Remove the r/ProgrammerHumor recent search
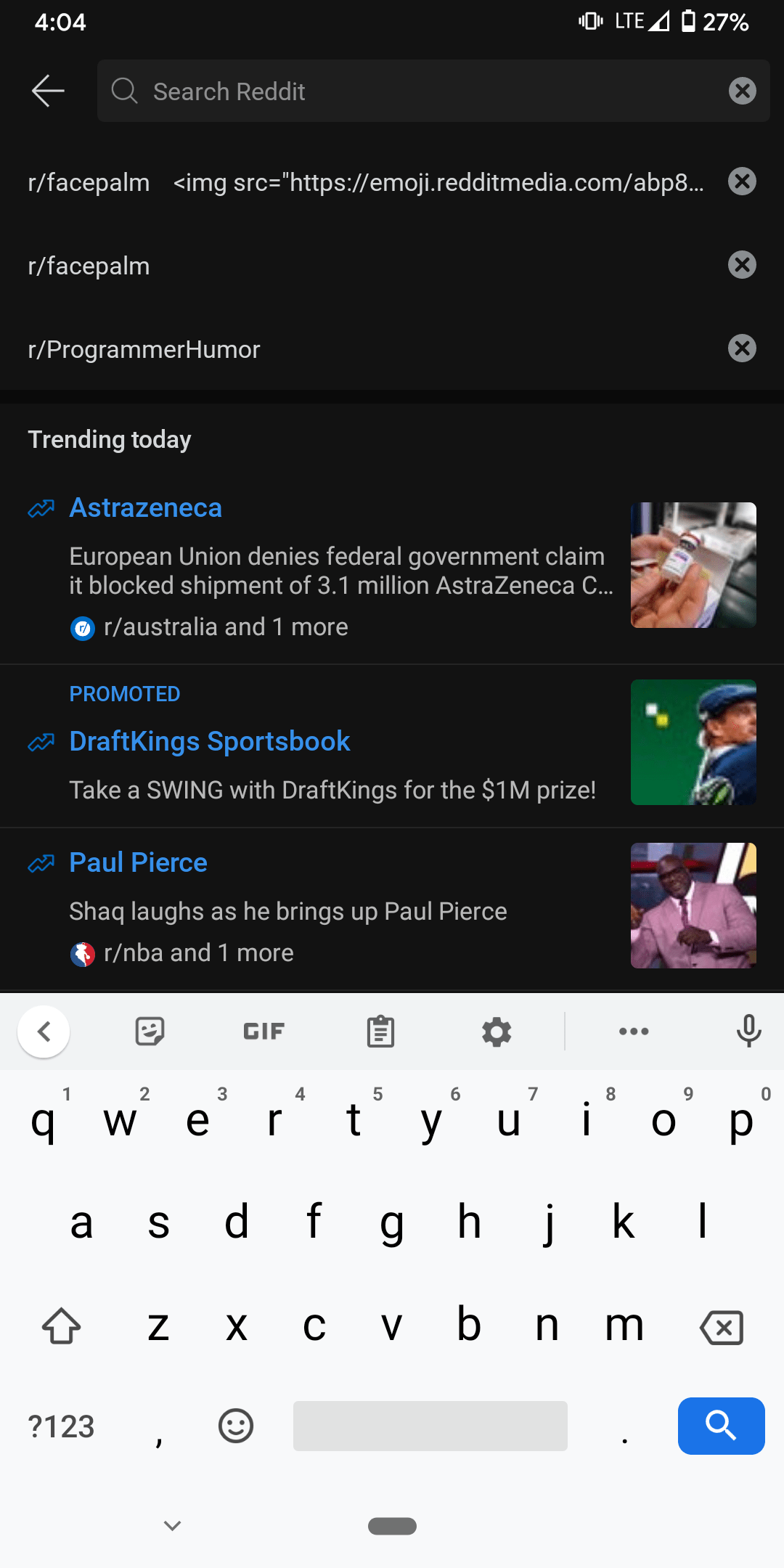Image resolution: width=784 pixels, height=1568 pixels. click(x=742, y=348)
